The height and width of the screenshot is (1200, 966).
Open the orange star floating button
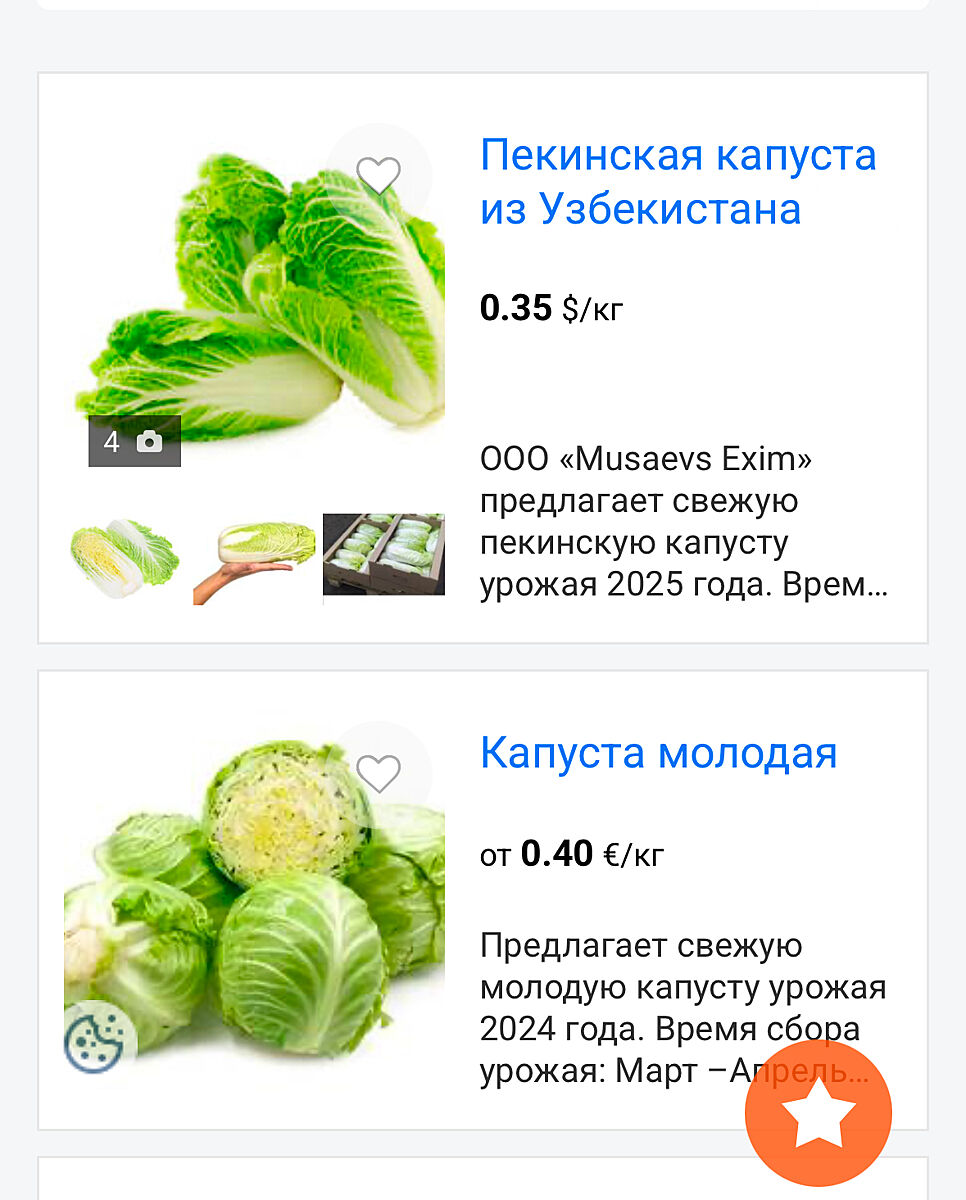[x=818, y=1113]
